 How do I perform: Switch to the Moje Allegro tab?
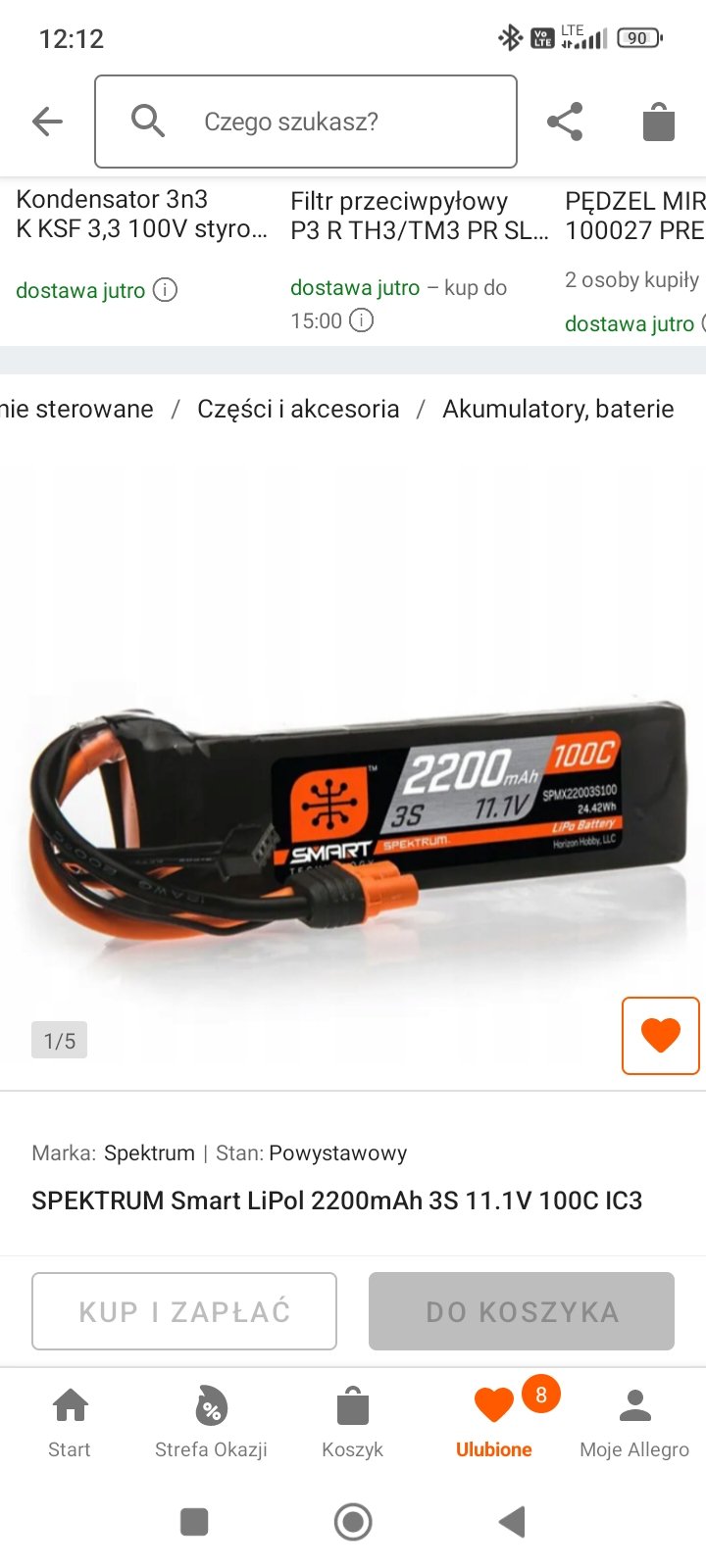(634, 1422)
